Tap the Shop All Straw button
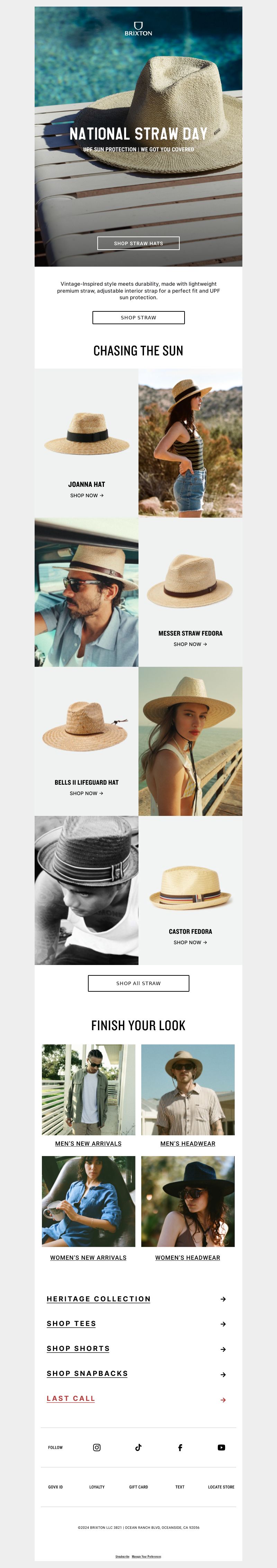This screenshot has width=277, height=1568. coord(138,983)
